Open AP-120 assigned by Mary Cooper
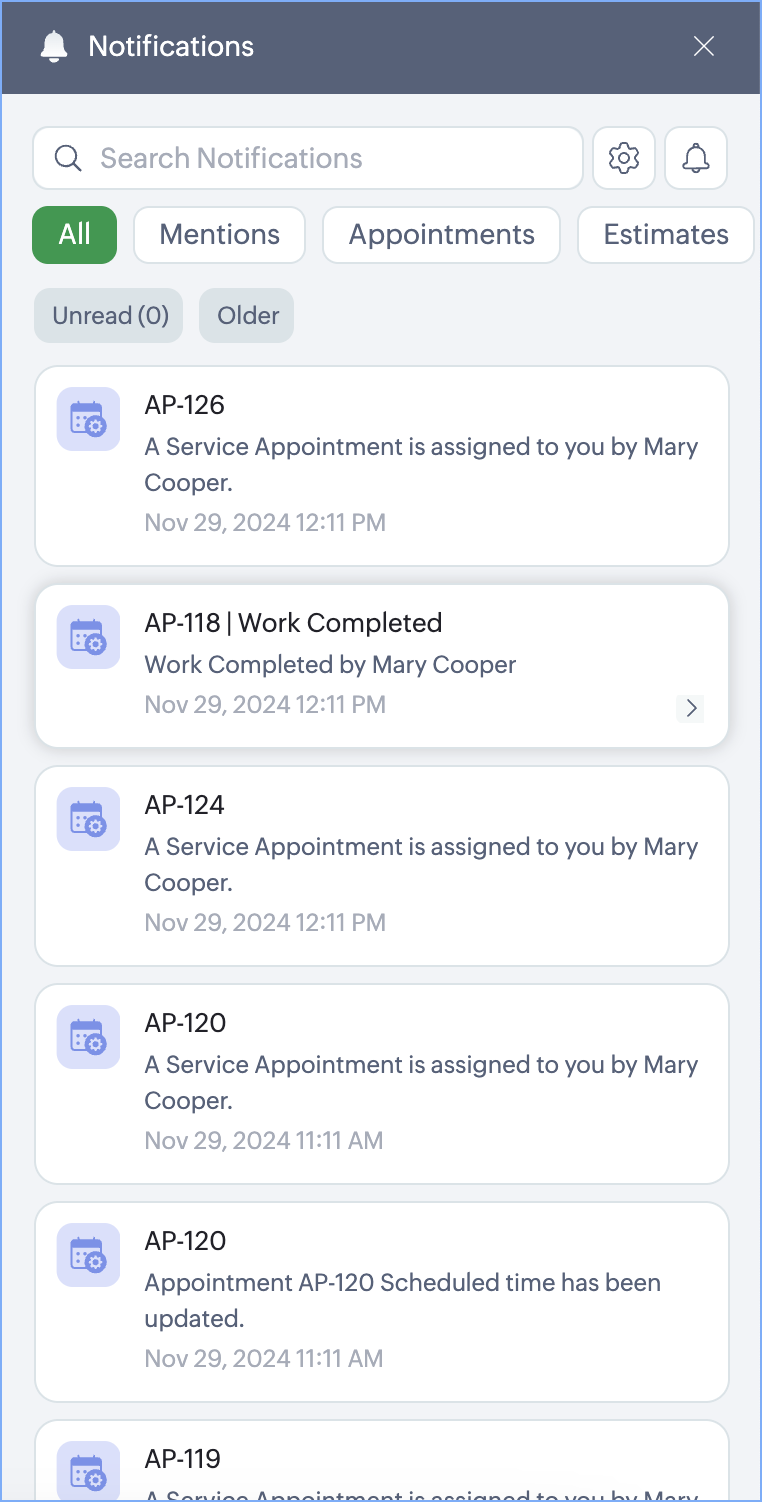Viewport: 762px width, 1502px height. (x=382, y=1084)
